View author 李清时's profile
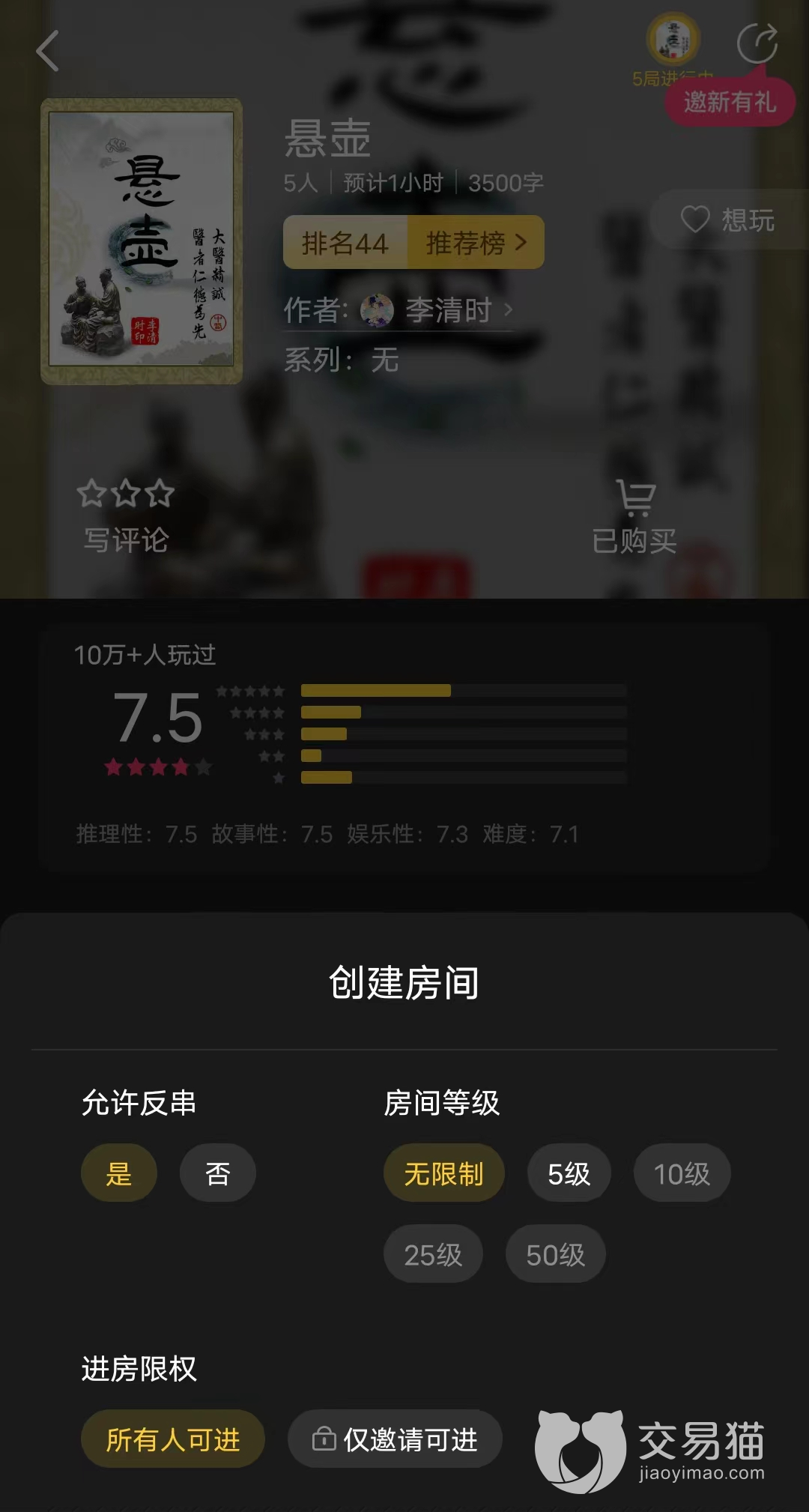The height and width of the screenshot is (1512, 809). coord(448,310)
